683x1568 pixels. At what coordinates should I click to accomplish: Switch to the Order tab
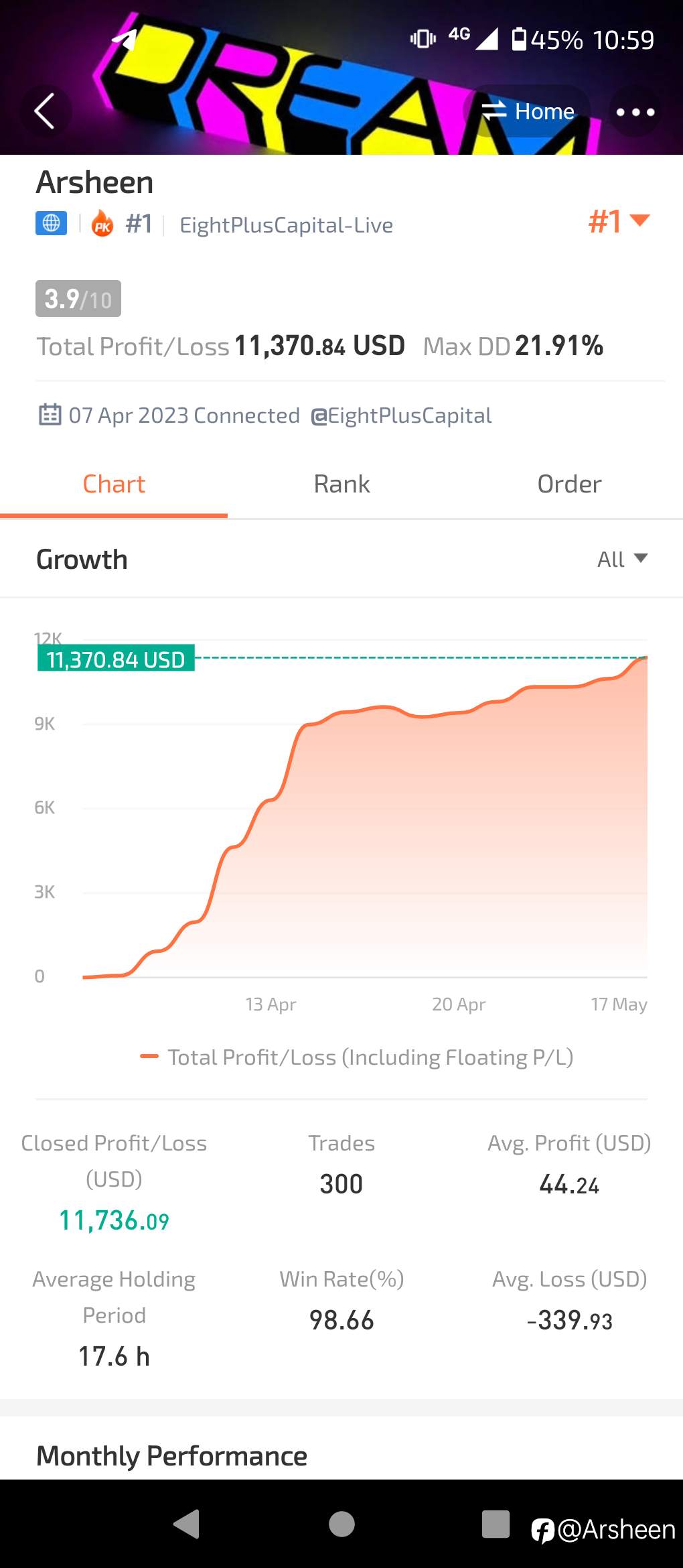point(569,484)
